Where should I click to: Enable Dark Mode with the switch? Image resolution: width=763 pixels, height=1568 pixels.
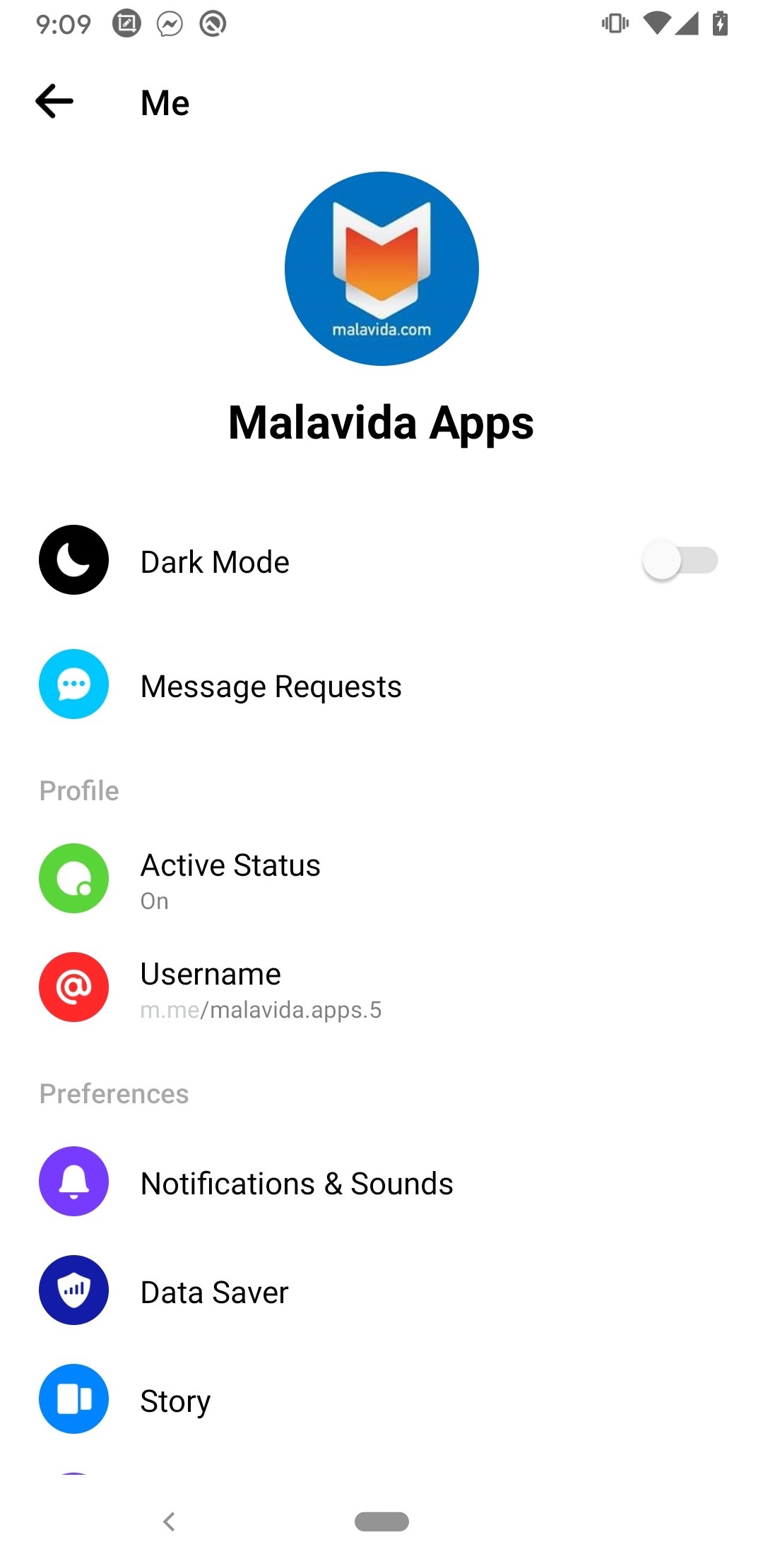click(680, 560)
